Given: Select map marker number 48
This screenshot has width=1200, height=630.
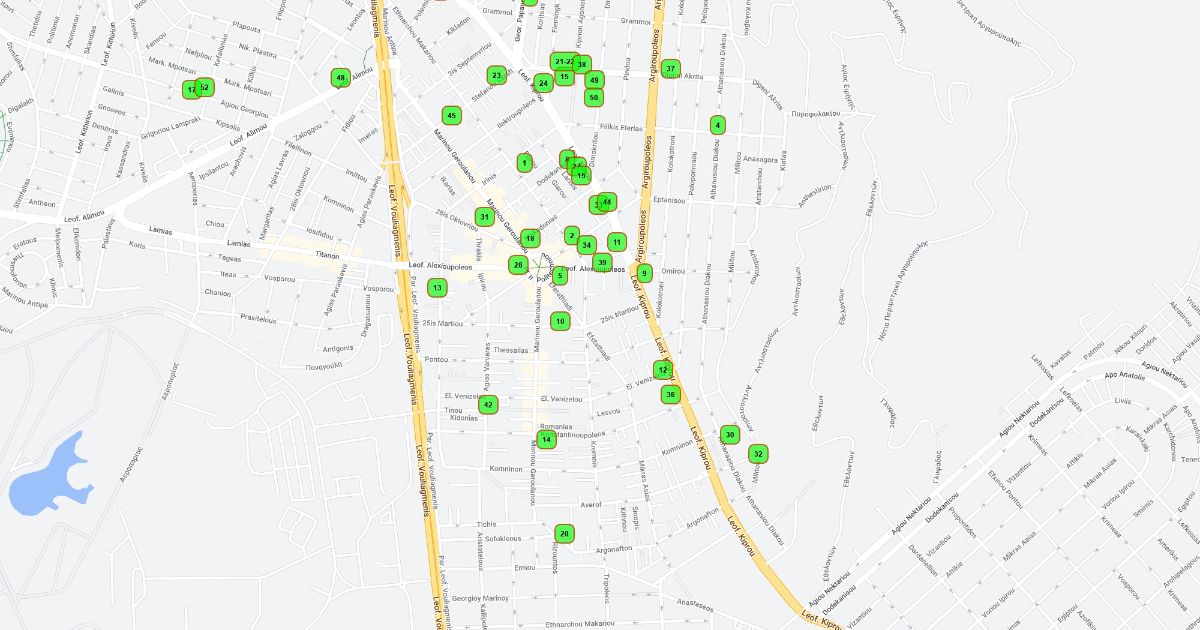Looking at the screenshot, I should click(341, 78).
